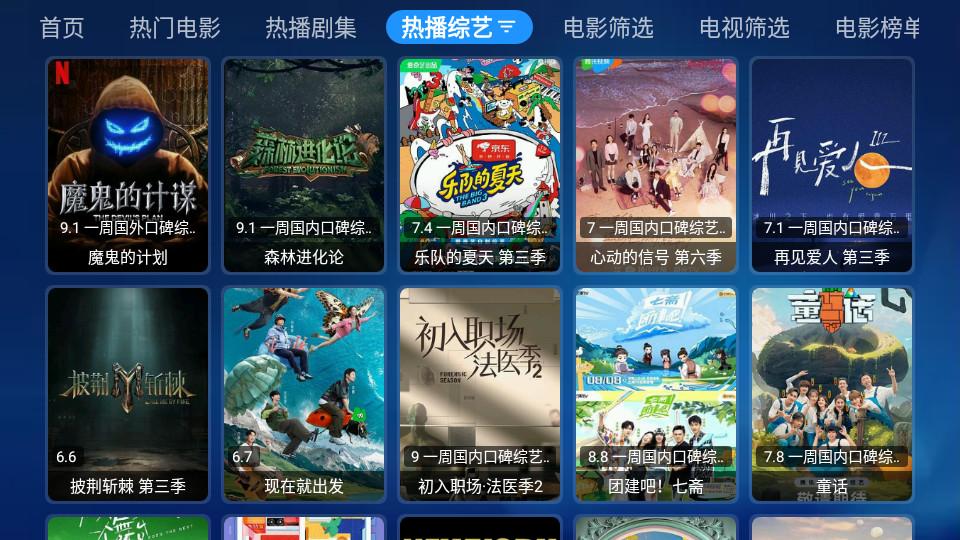Open the 魔鬼的计划 show card
This screenshot has width=960, height=540.
(x=128, y=165)
